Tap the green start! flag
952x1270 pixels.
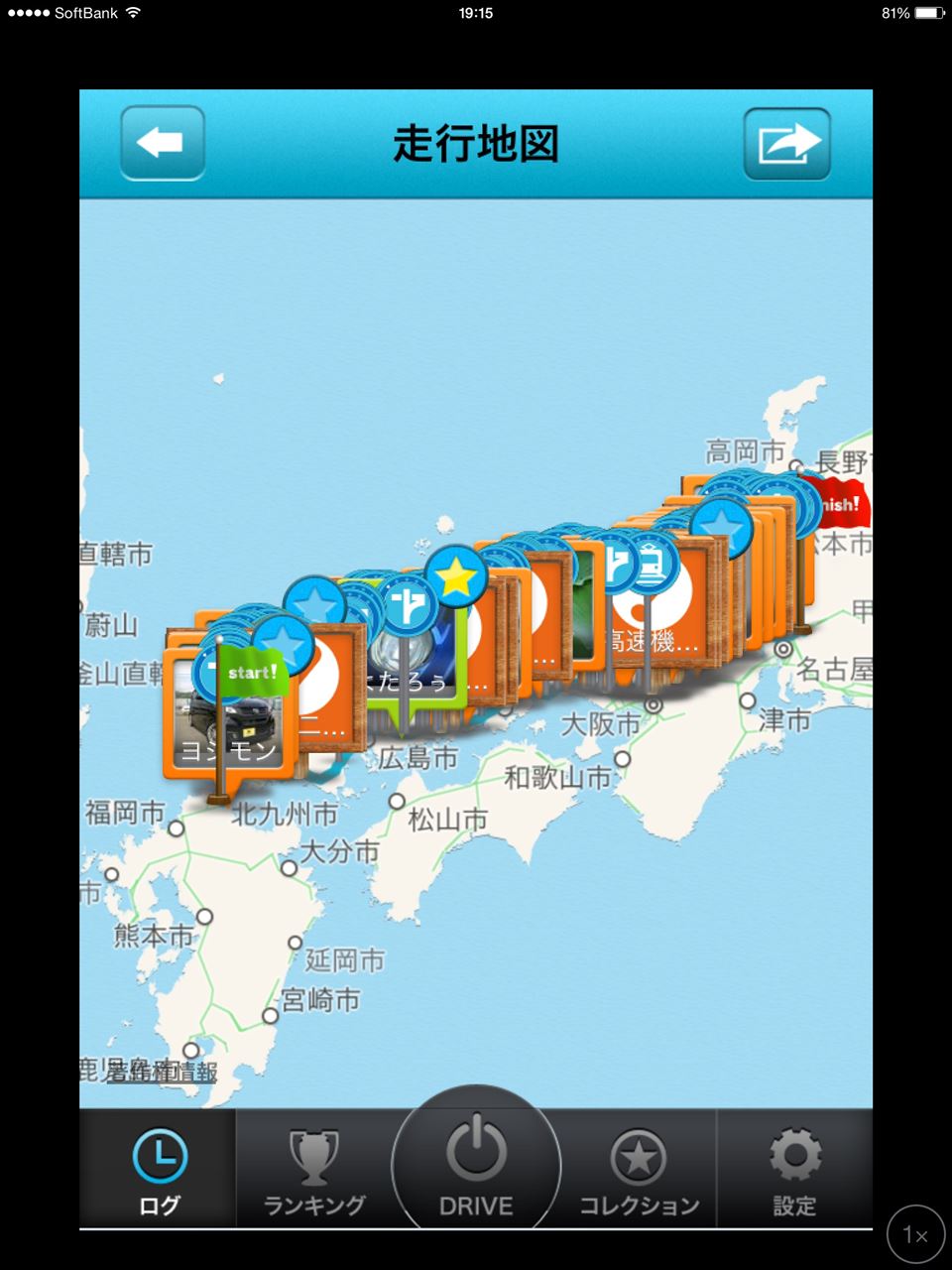pyautogui.click(x=253, y=674)
